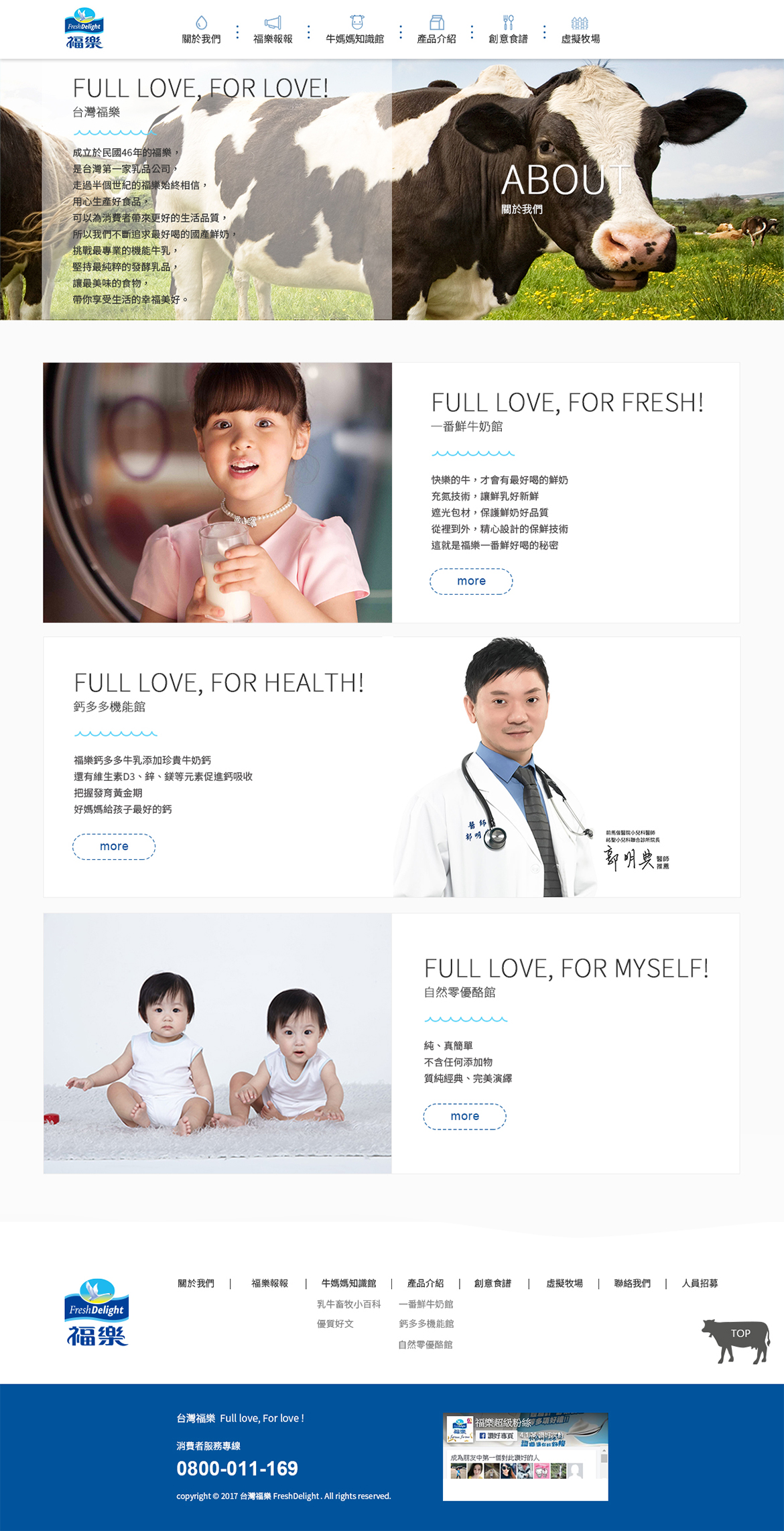Open 乳牛畜牧小百科 footer link
Image resolution: width=784 pixels, height=1531 pixels.
click(x=348, y=1304)
